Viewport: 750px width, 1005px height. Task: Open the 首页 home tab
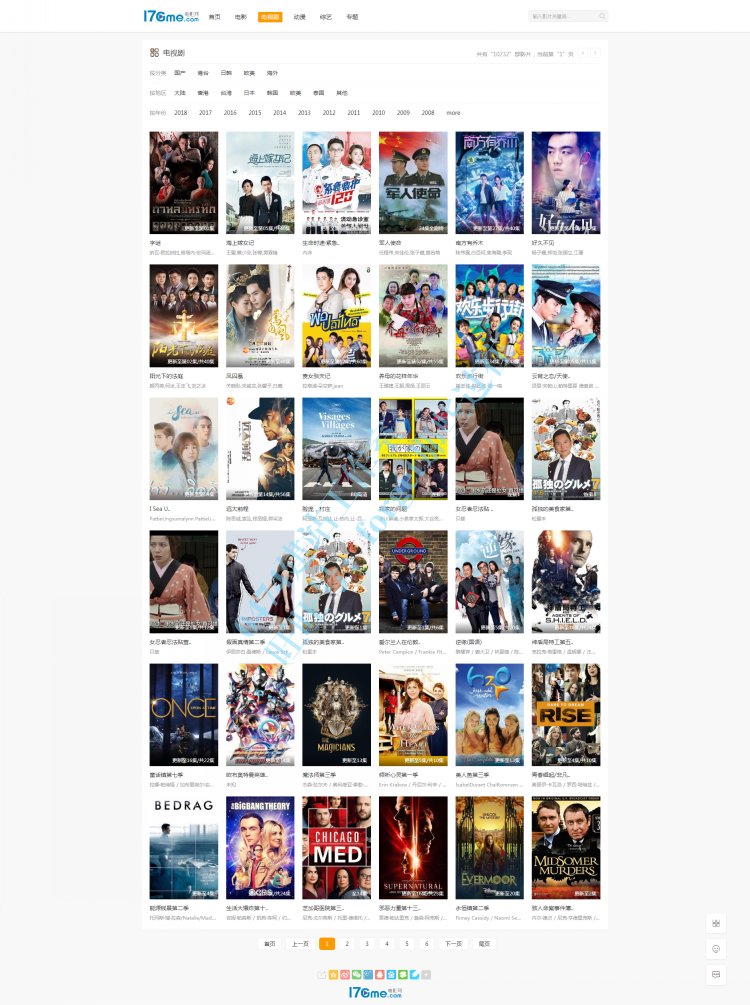[x=214, y=17]
